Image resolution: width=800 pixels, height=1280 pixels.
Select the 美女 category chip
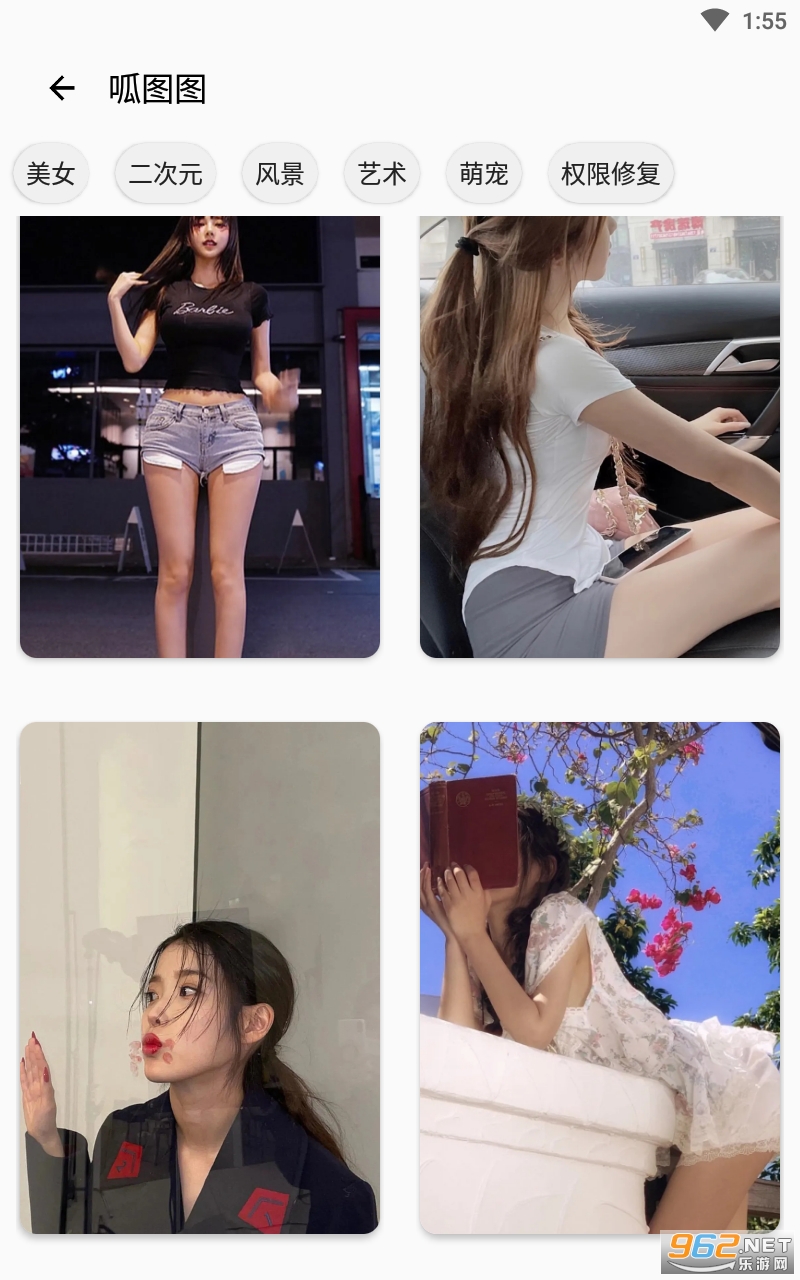click(51, 174)
